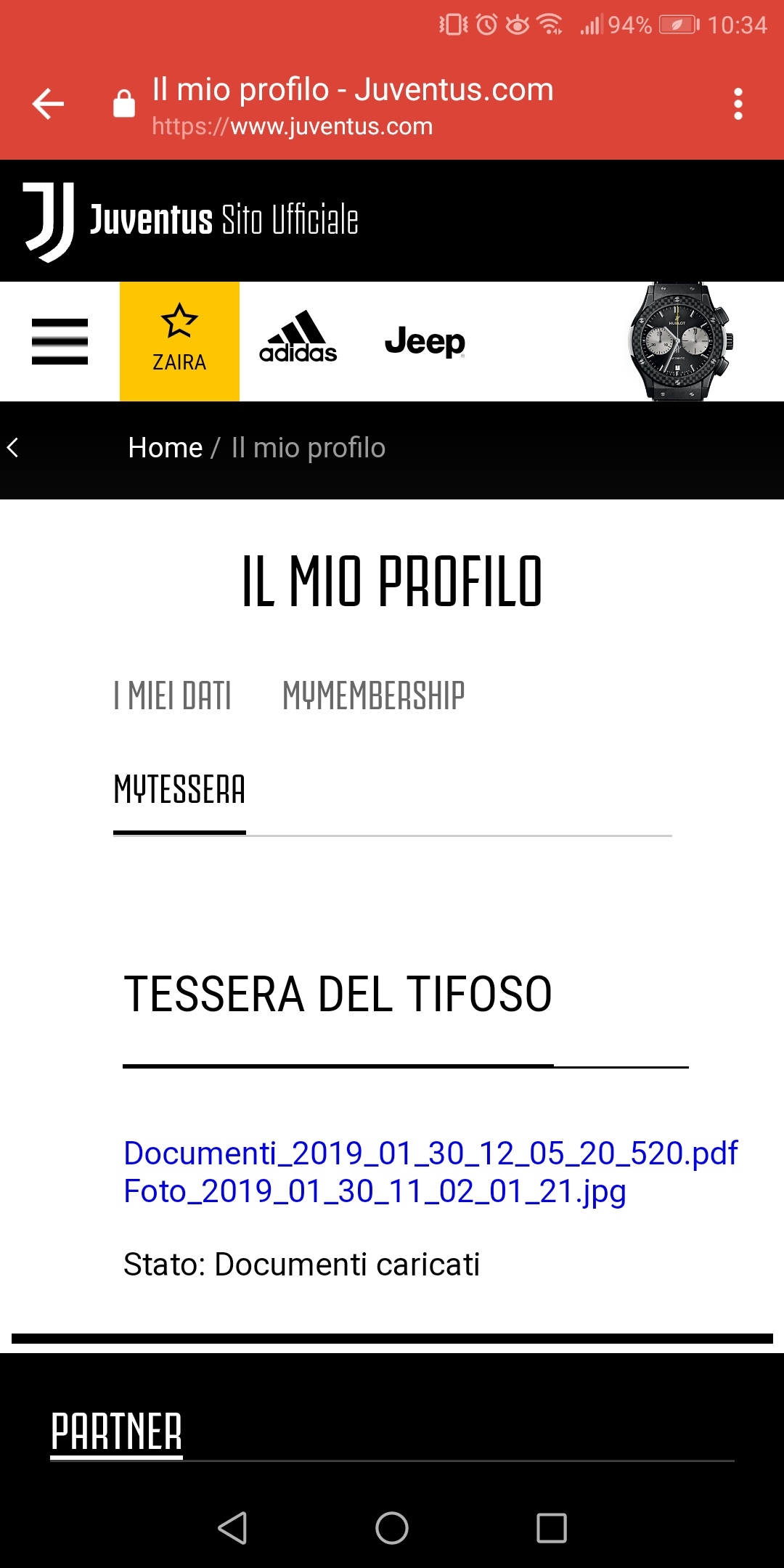The image size is (784, 1568).
Task: Open the Foto JPG file link
Action: 375,1191
